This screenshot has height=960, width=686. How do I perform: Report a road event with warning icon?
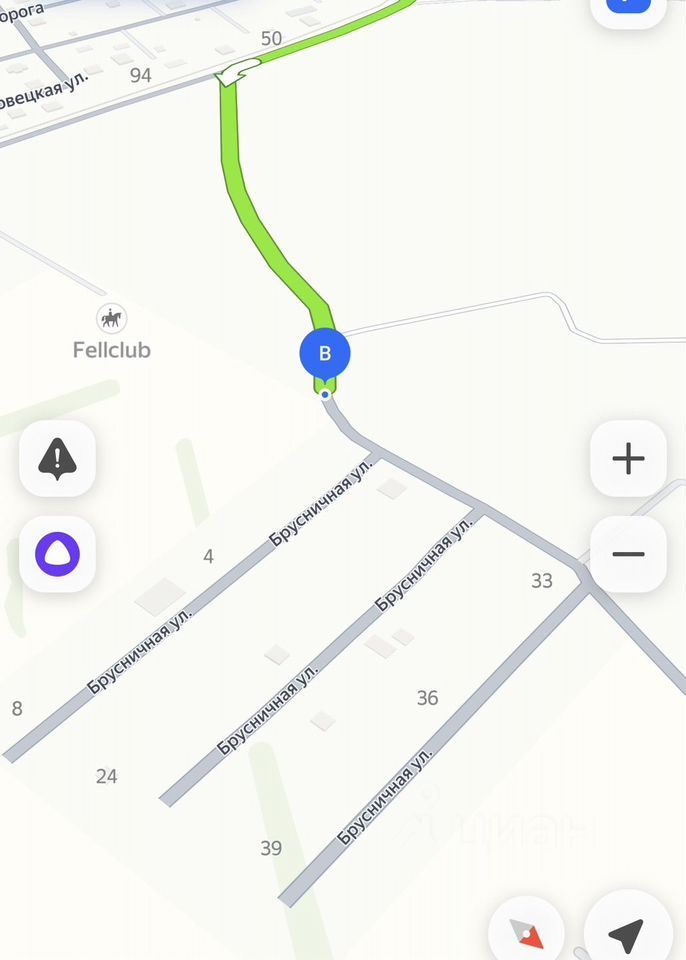(x=57, y=459)
